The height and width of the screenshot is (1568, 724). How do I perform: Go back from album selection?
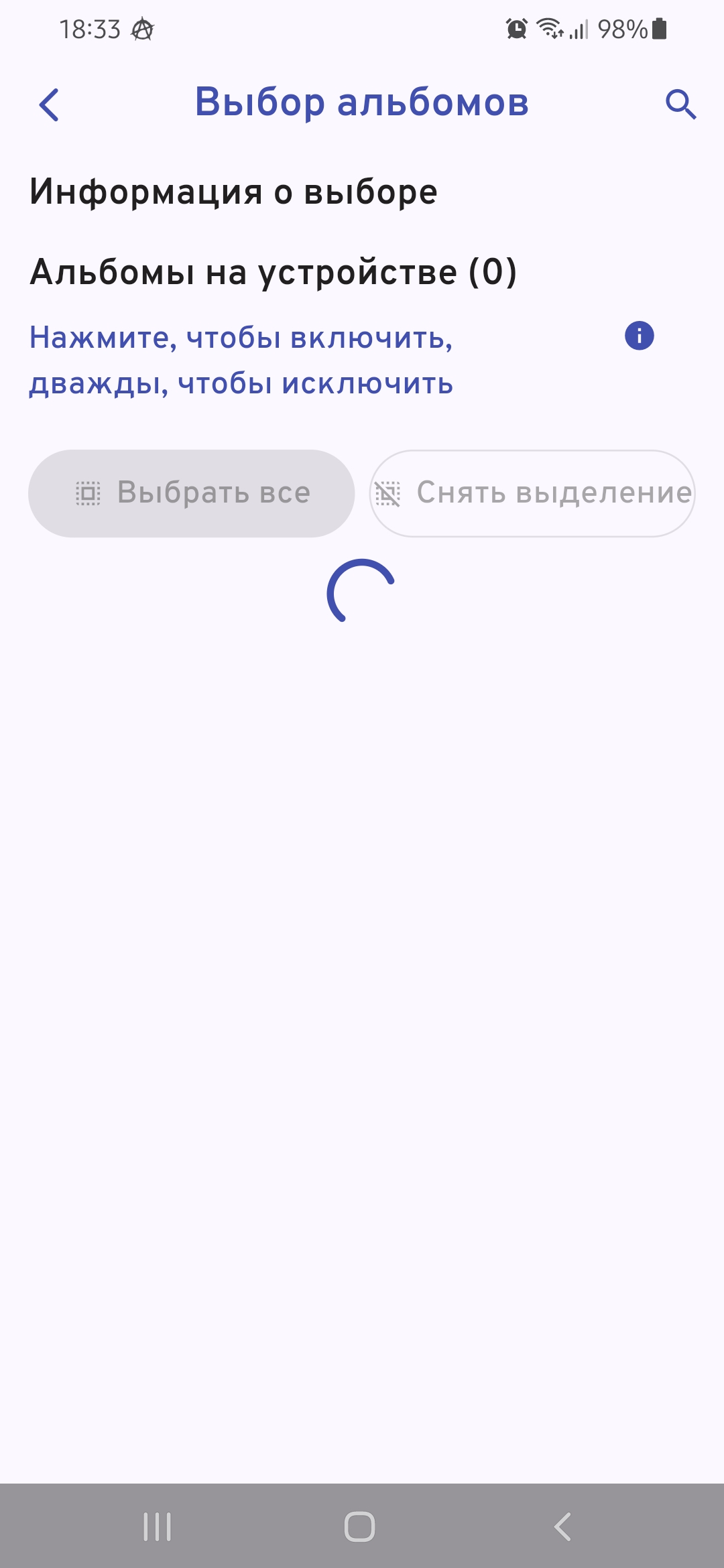tap(49, 105)
